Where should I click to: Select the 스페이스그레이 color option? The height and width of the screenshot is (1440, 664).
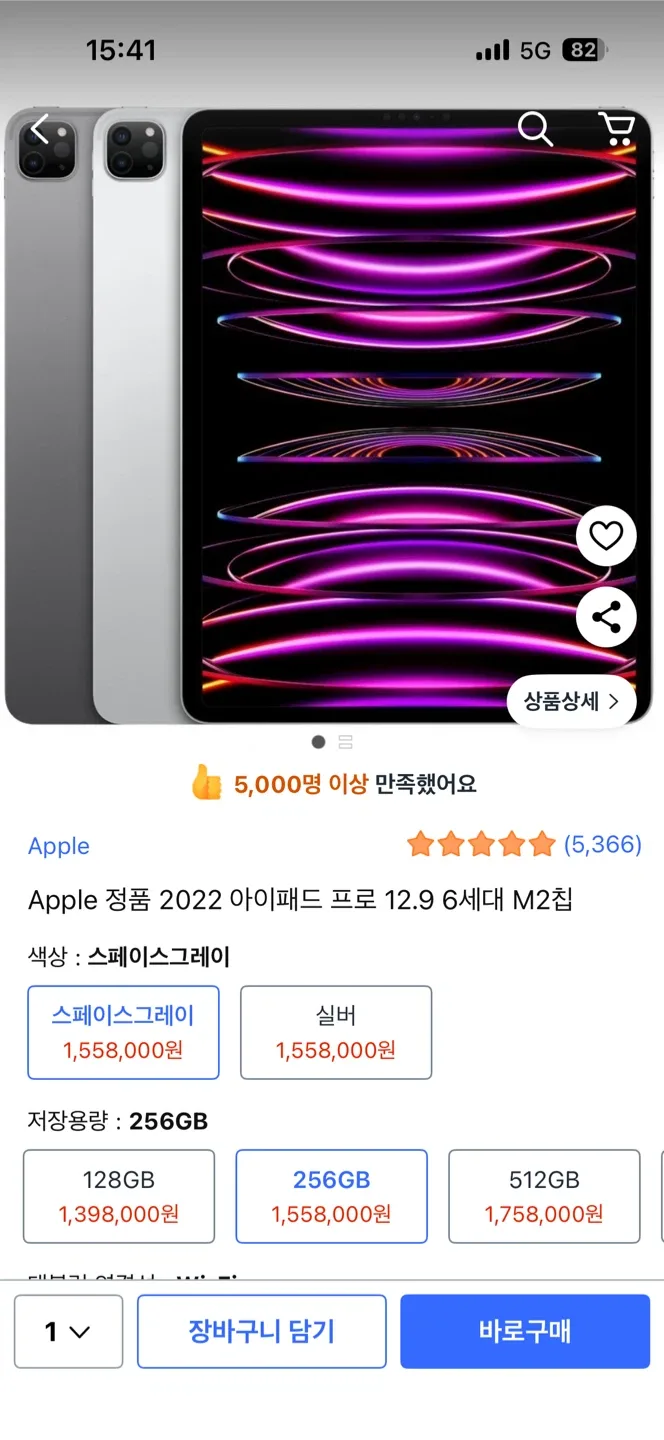[123, 1032]
